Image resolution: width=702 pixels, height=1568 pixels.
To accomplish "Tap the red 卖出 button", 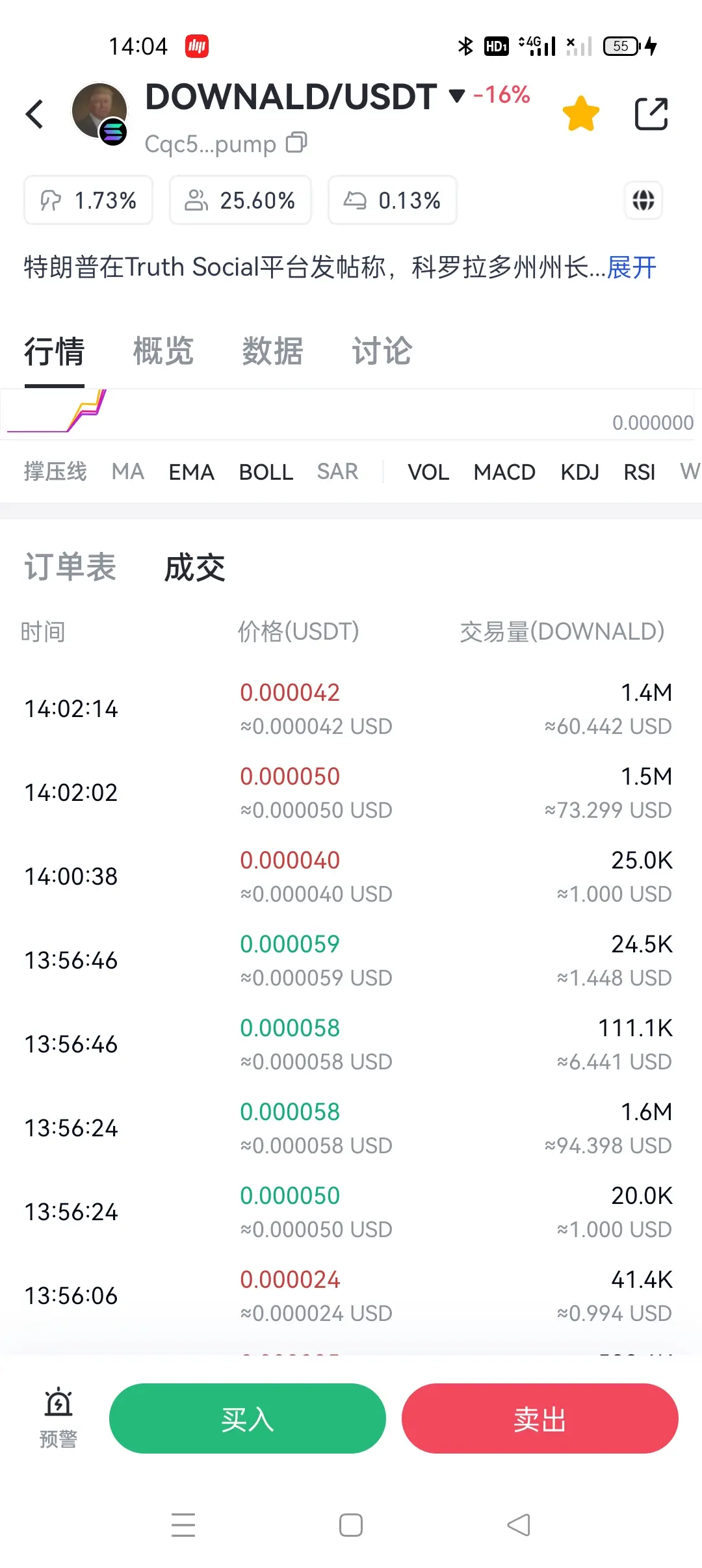I will tap(539, 1418).
